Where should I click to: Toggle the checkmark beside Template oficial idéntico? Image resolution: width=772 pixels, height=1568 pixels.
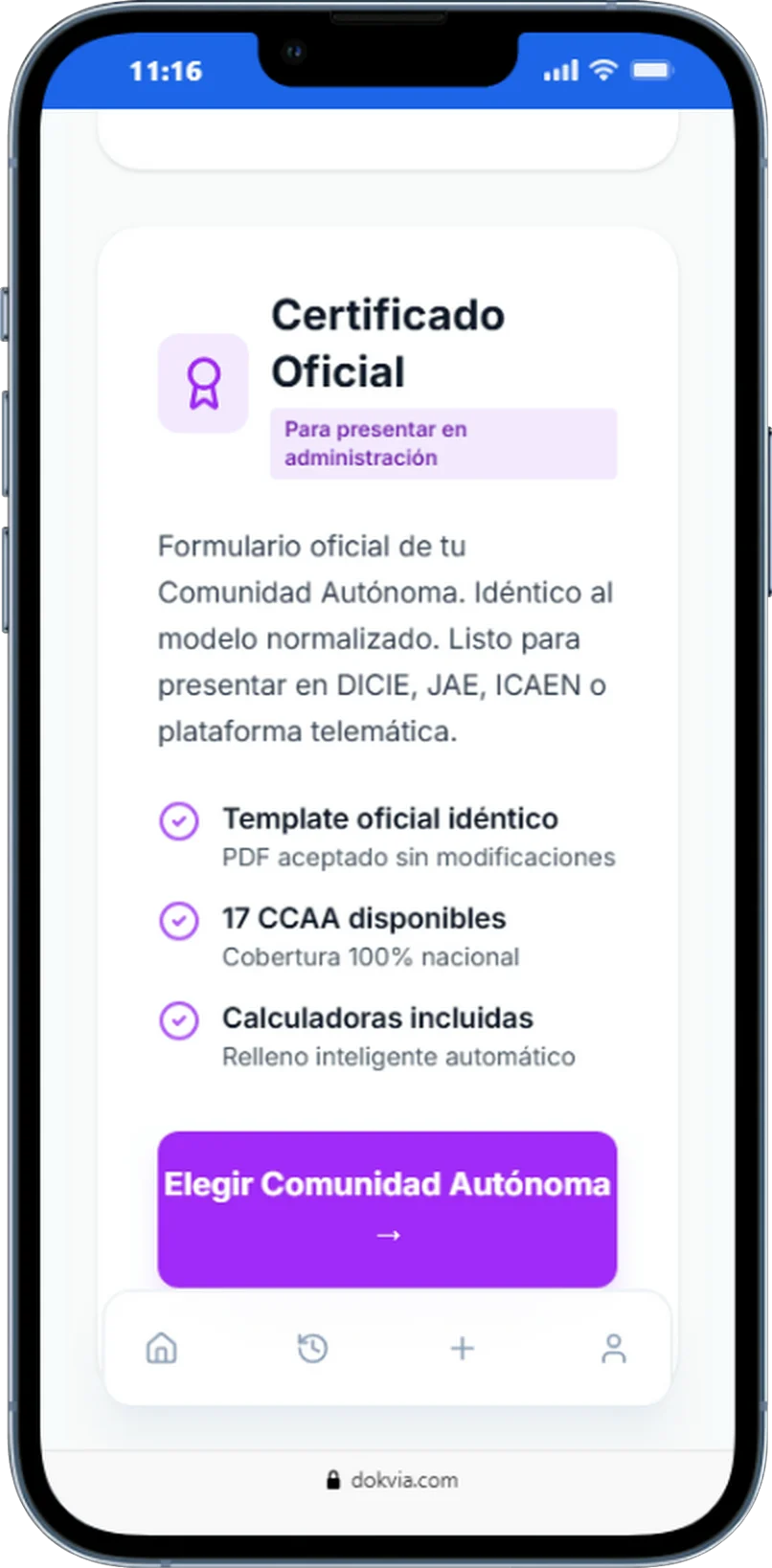(x=179, y=820)
